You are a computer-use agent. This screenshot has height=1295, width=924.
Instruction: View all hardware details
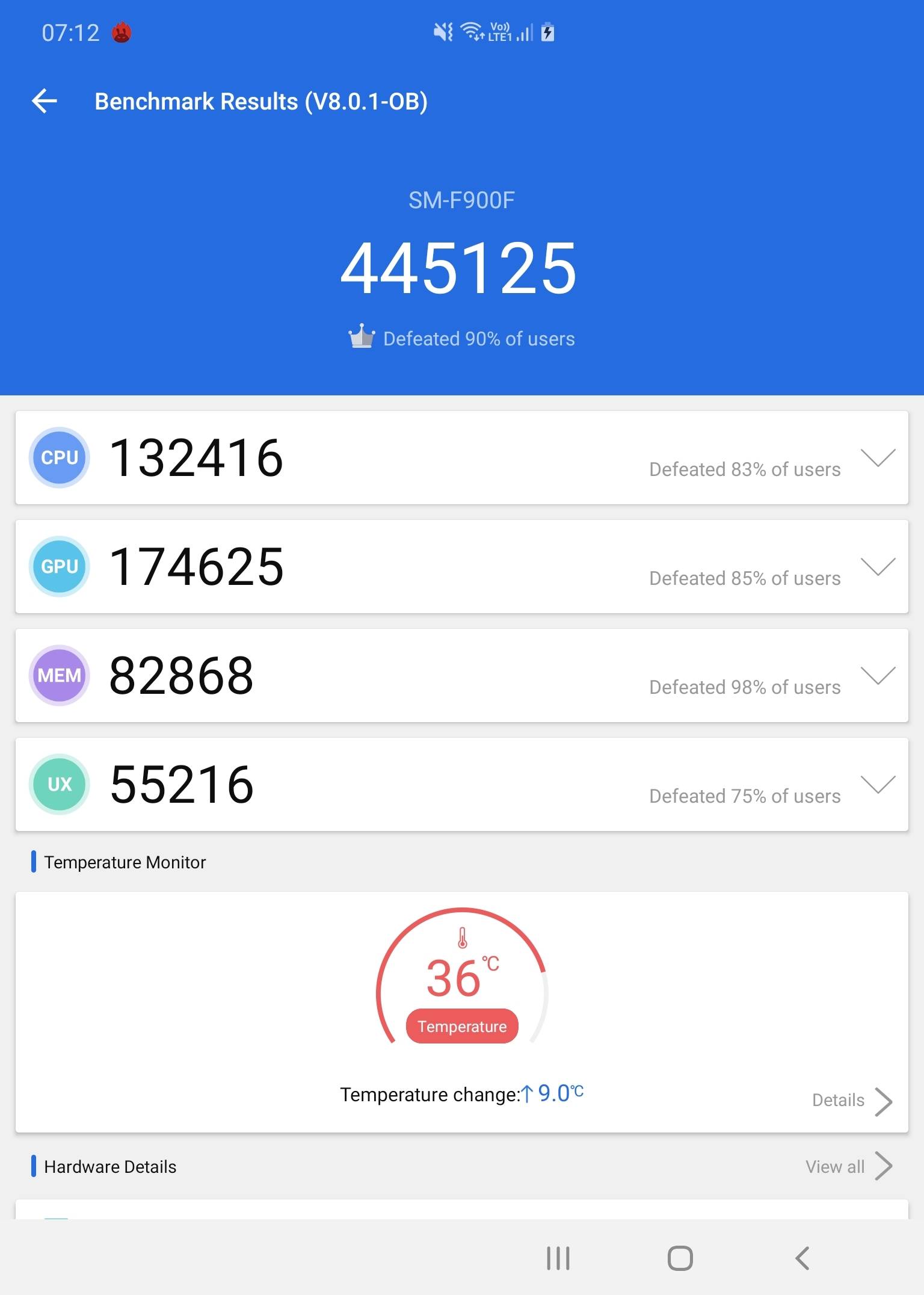pos(848,1167)
